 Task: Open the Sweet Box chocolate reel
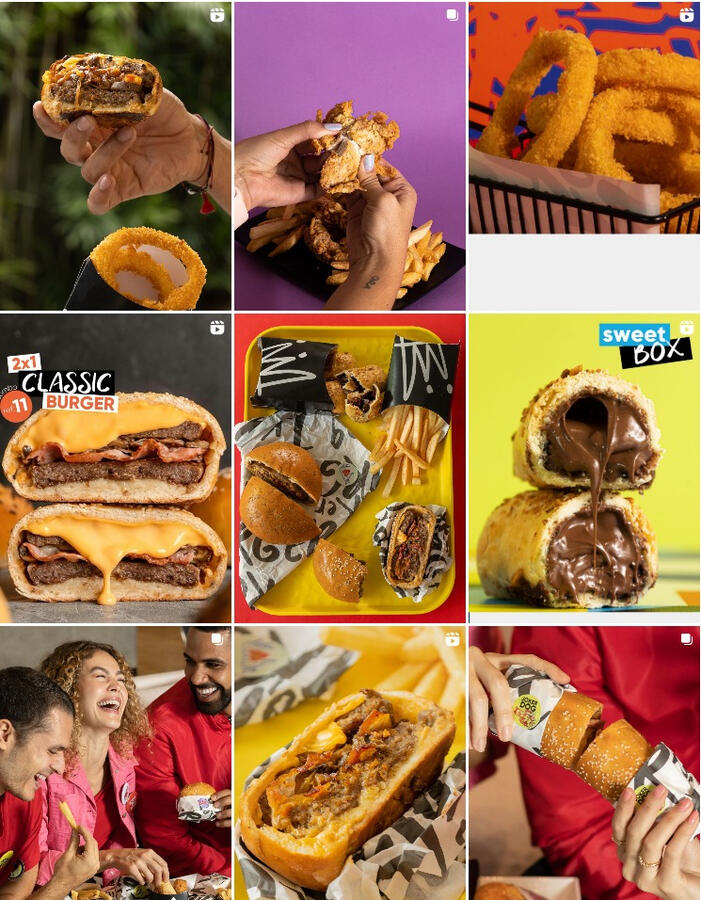[583, 467]
